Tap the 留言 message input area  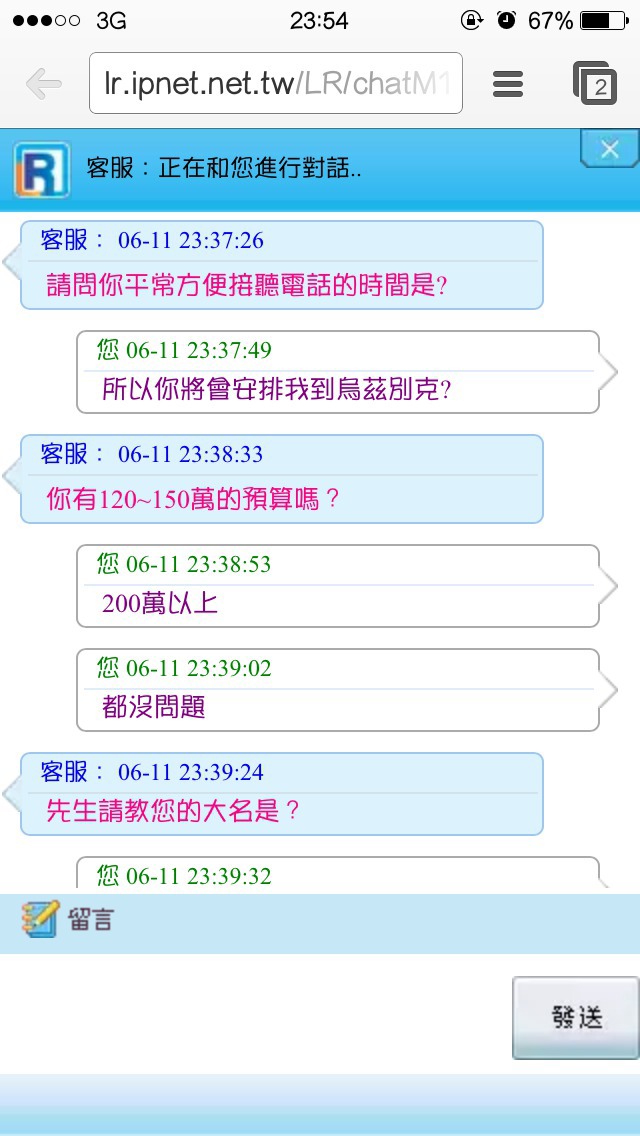click(254, 1013)
